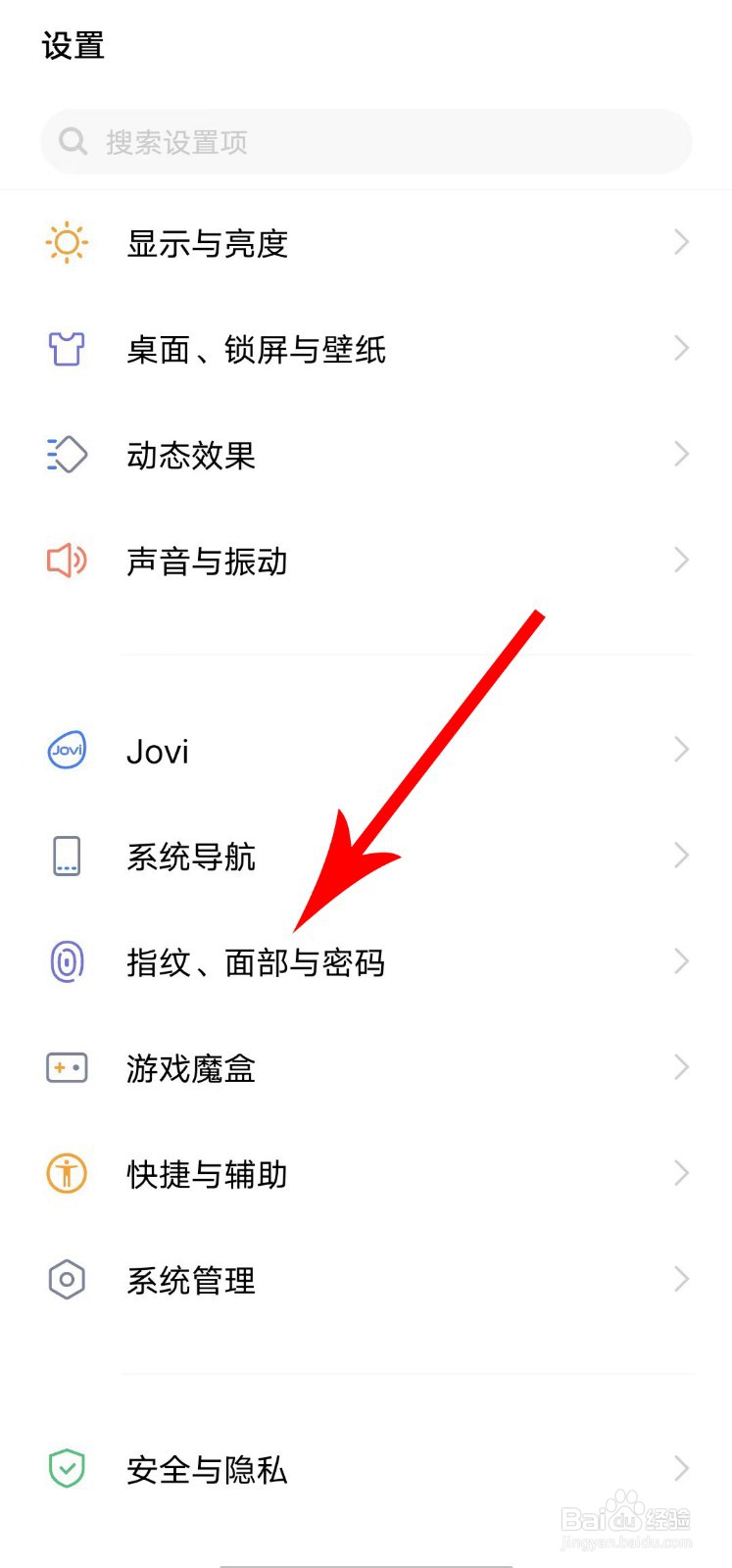Tap the 动态效果 dynamic effects icon
Viewport: 732px width, 1568px height.
(x=66, y=454)
